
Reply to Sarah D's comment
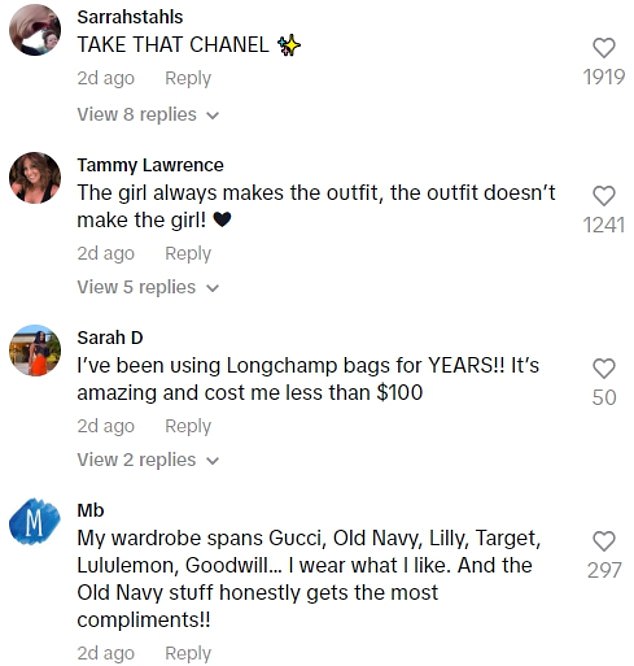[x=188, y=426]
